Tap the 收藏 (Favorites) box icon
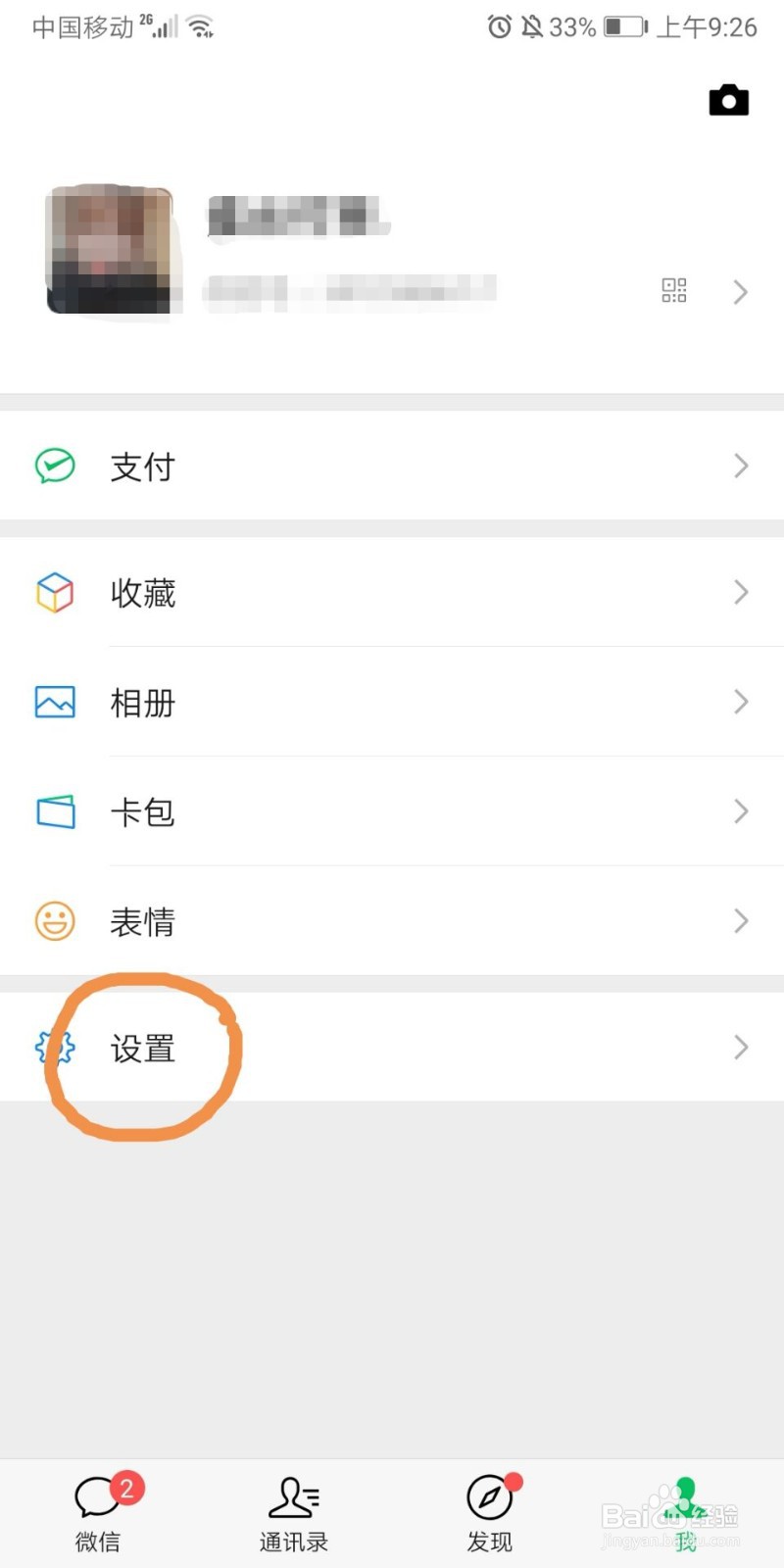Viewport: 784px width, 1568px height. click(x=55, y=592)
